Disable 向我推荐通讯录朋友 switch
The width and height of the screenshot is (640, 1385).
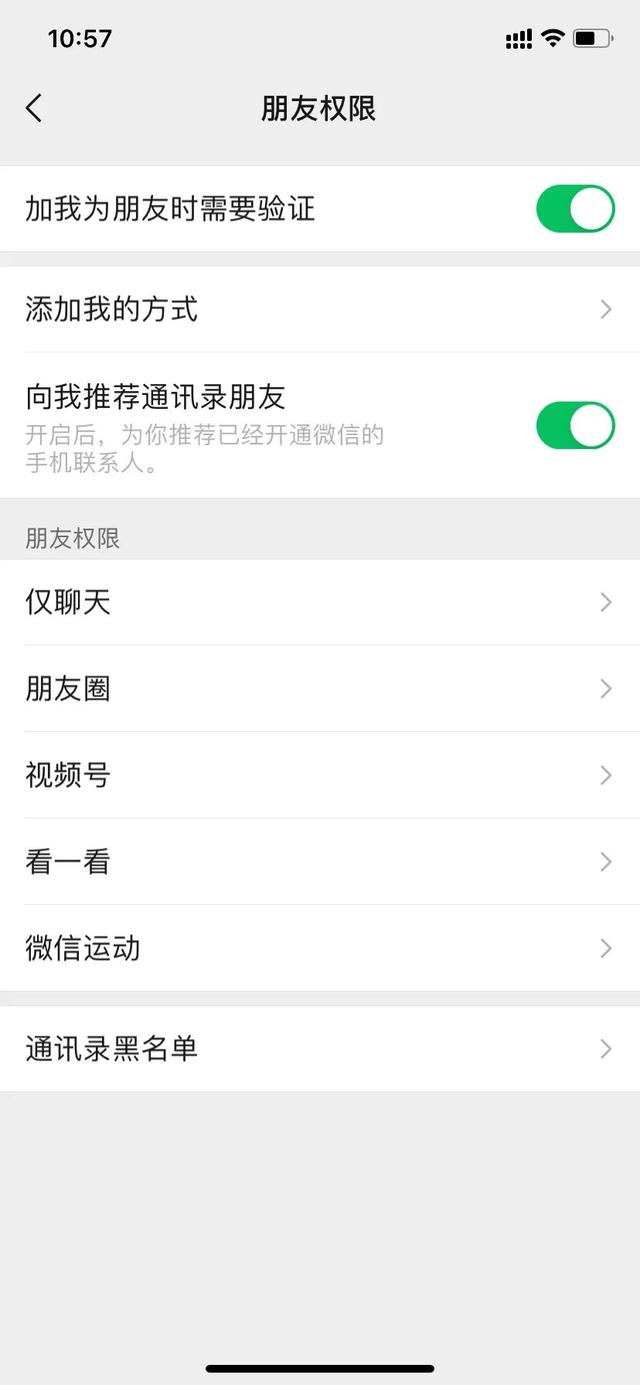[x=575, y=426]
